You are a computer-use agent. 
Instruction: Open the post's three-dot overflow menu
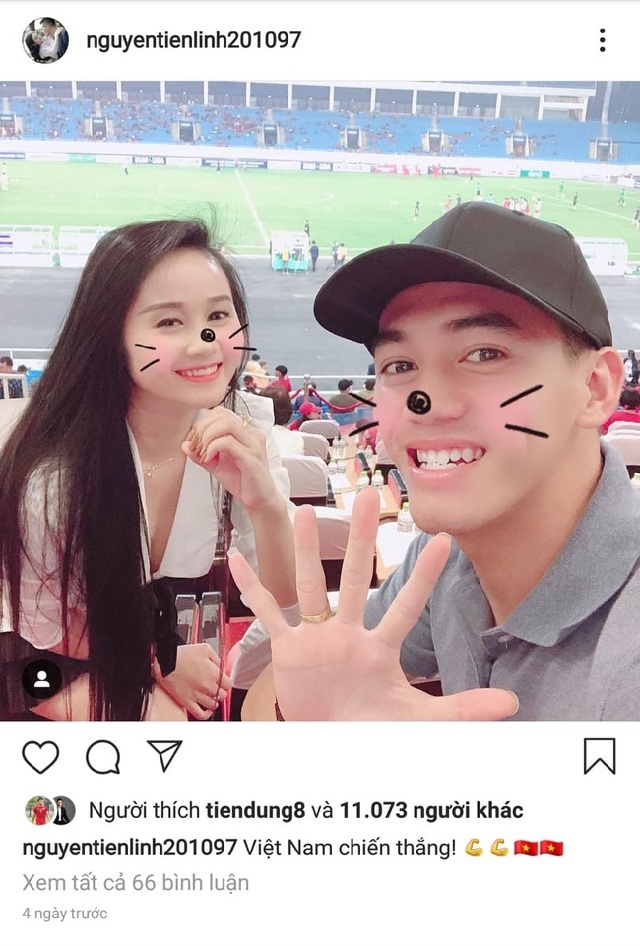(x=602, y=40)
